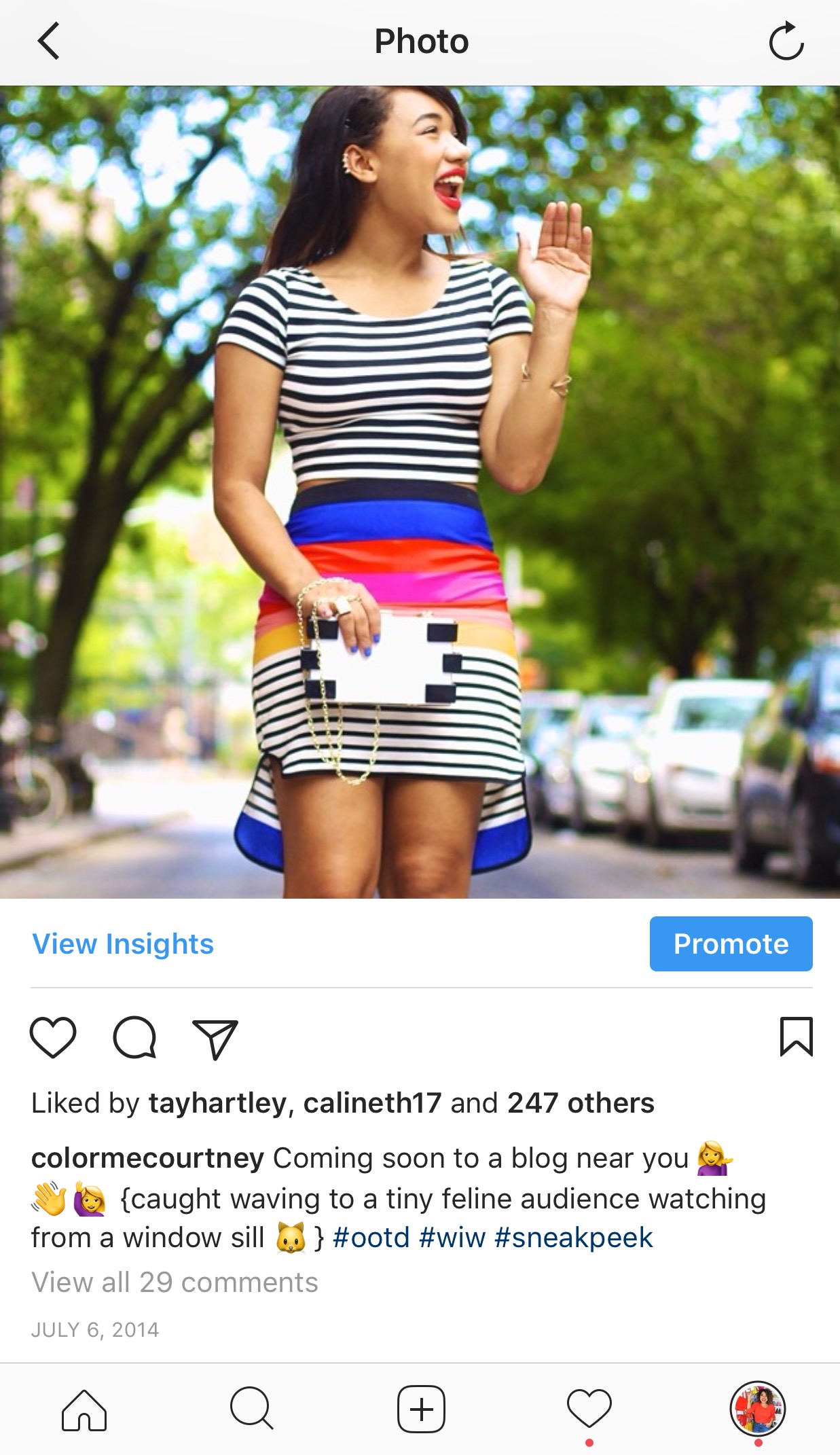Go to the Home feed tab
Screen dimensions: 840x1455
84,1410
